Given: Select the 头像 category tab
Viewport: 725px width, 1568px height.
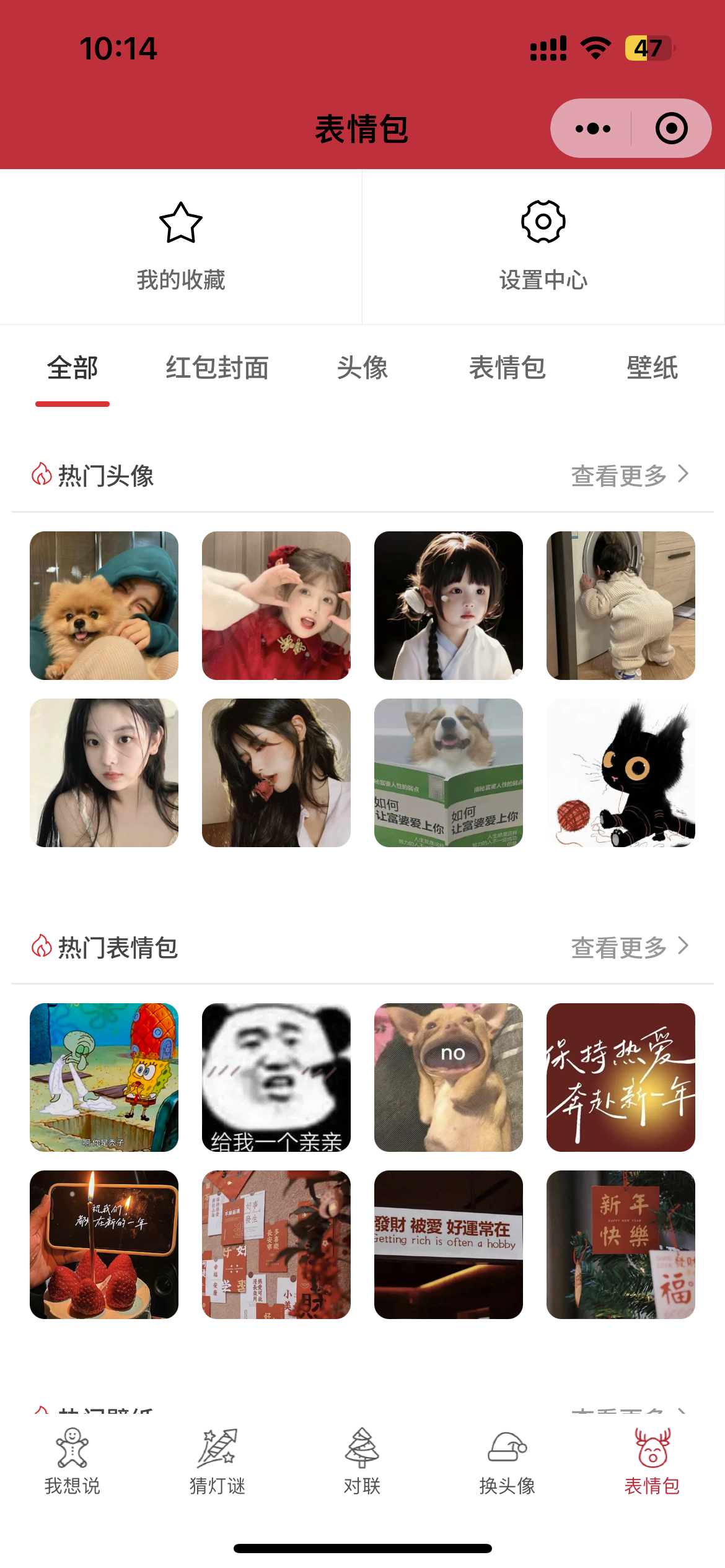Looking at the screenshot, I should [x=362, y=368].
